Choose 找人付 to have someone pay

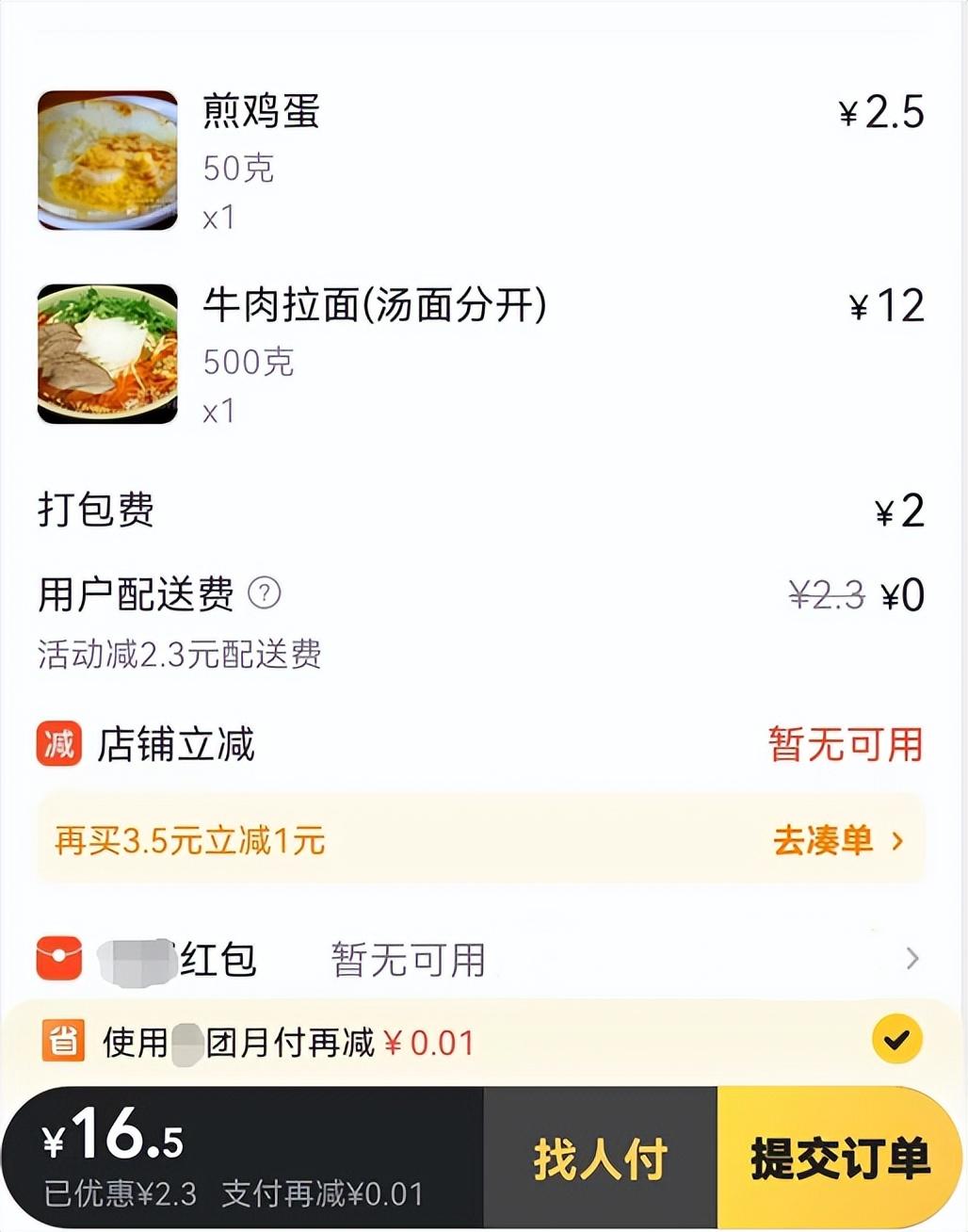(601, 1158)
